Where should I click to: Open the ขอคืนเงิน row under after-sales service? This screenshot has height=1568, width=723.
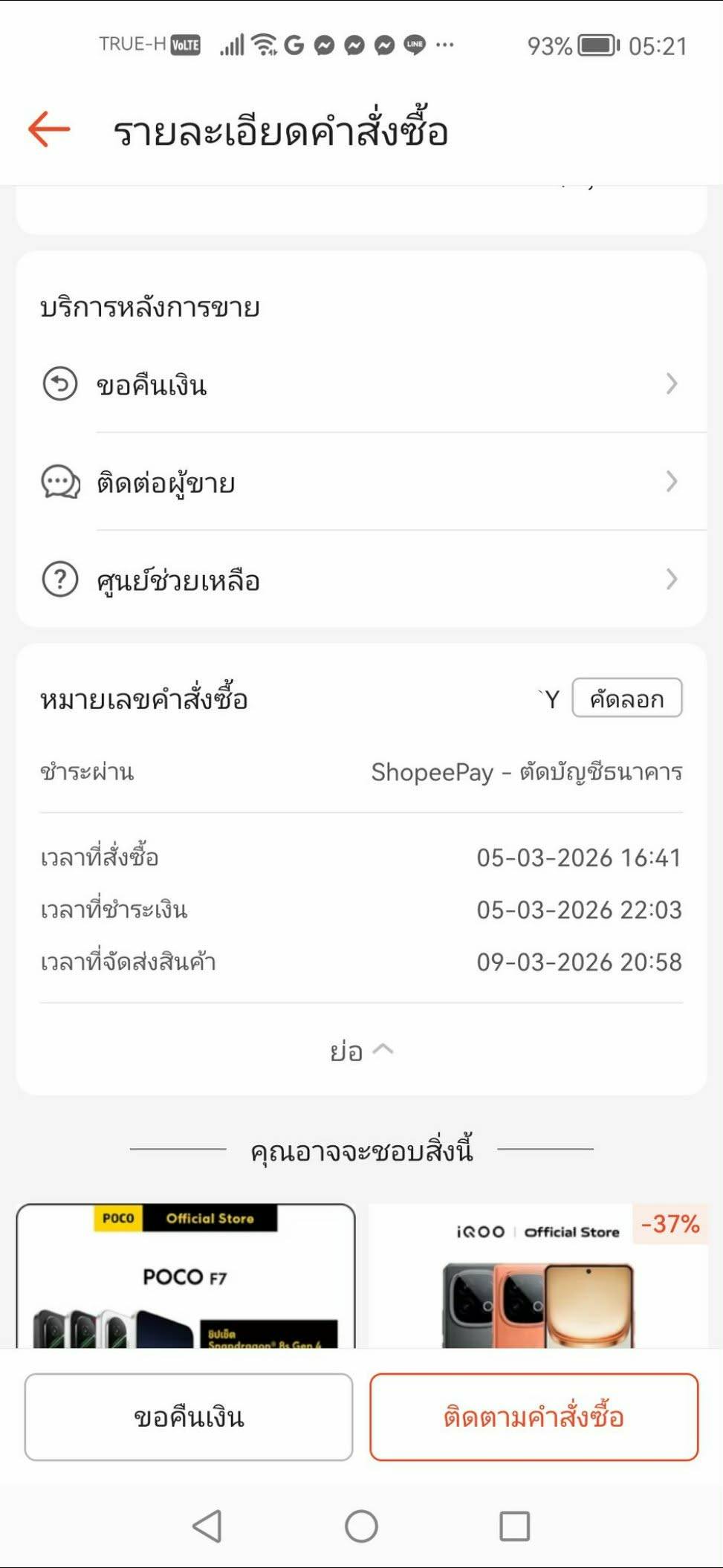click(361, 385)
